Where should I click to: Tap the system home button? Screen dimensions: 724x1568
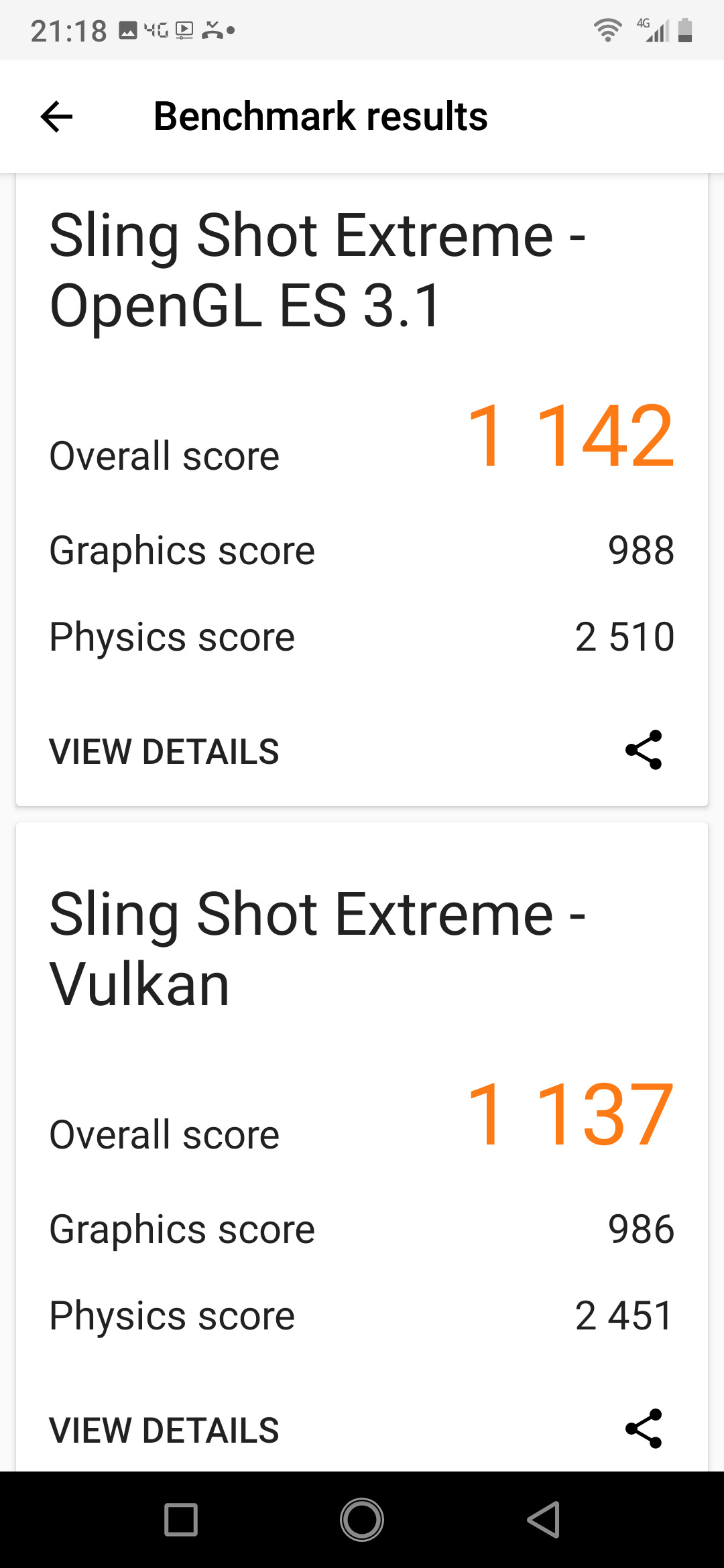point(362,1520)
